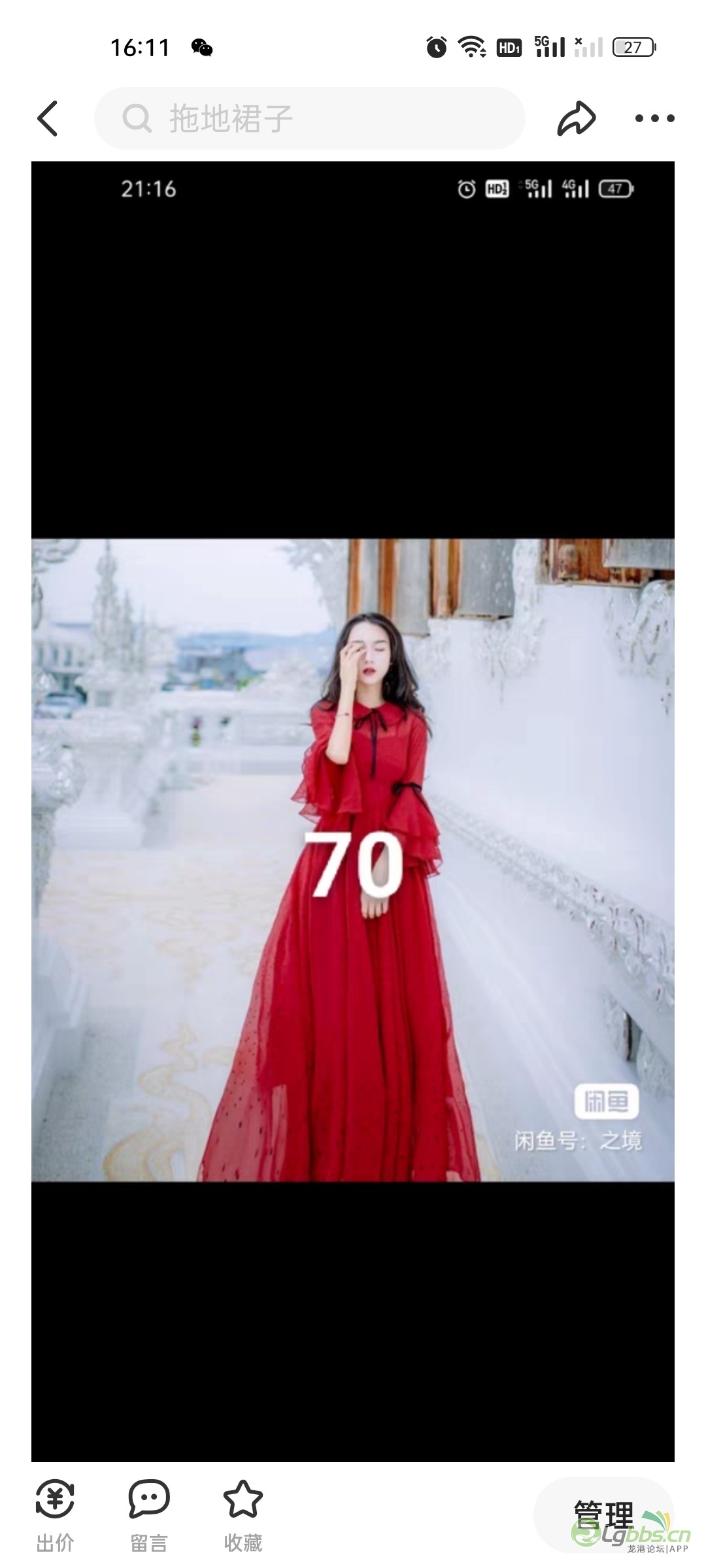Open the 拖地裙子 search field
This screenshot has width=706, height=1568.
(x=310, y=118)
